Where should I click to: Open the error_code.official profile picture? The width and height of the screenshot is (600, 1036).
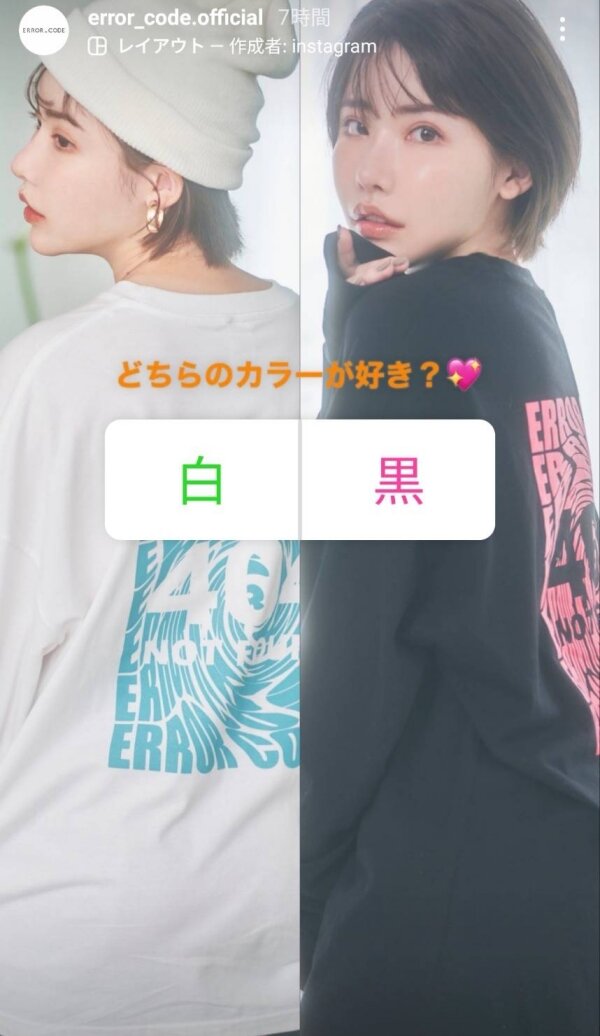tap(44, 31)
